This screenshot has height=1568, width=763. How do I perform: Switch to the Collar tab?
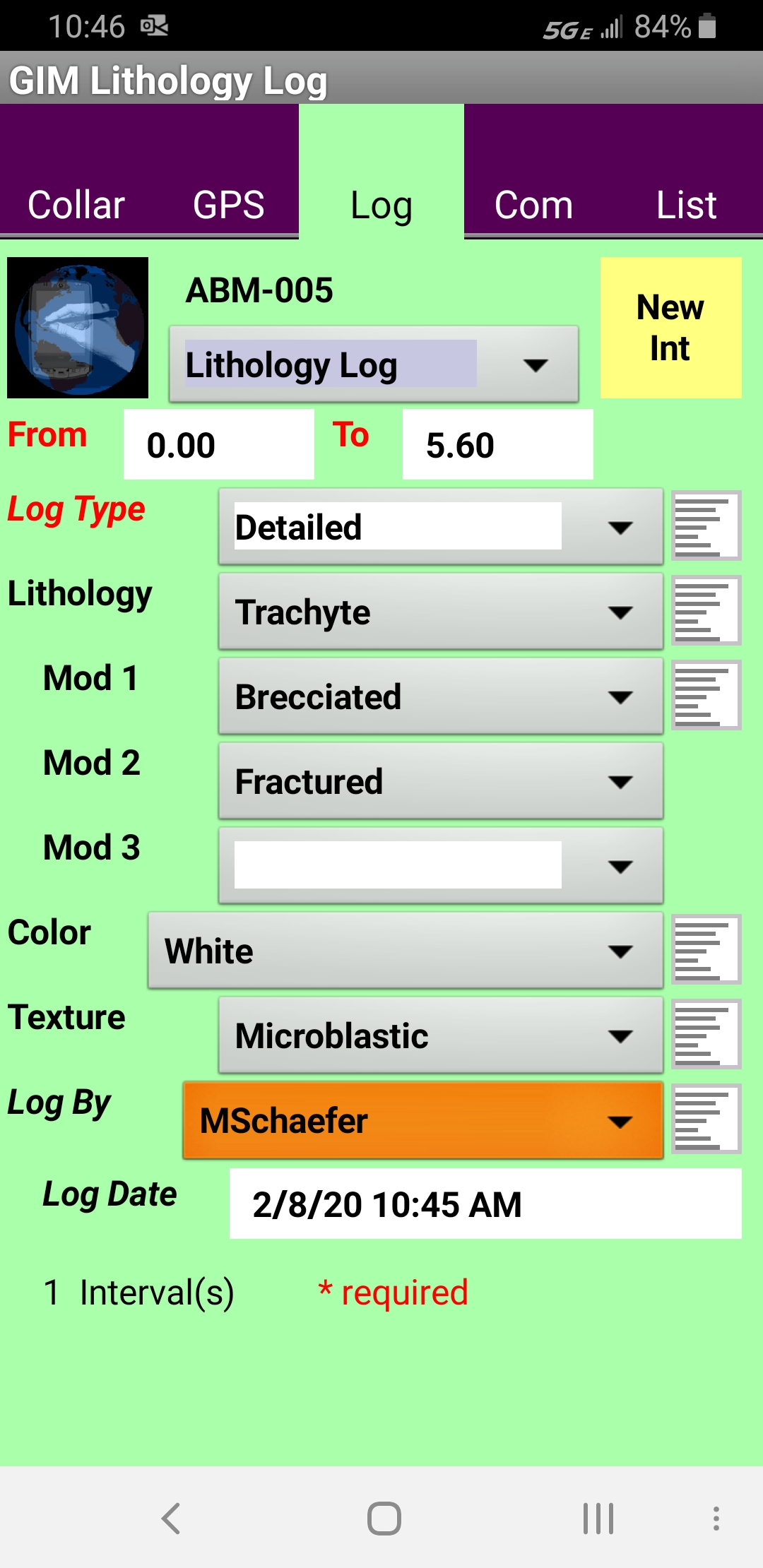76,205
